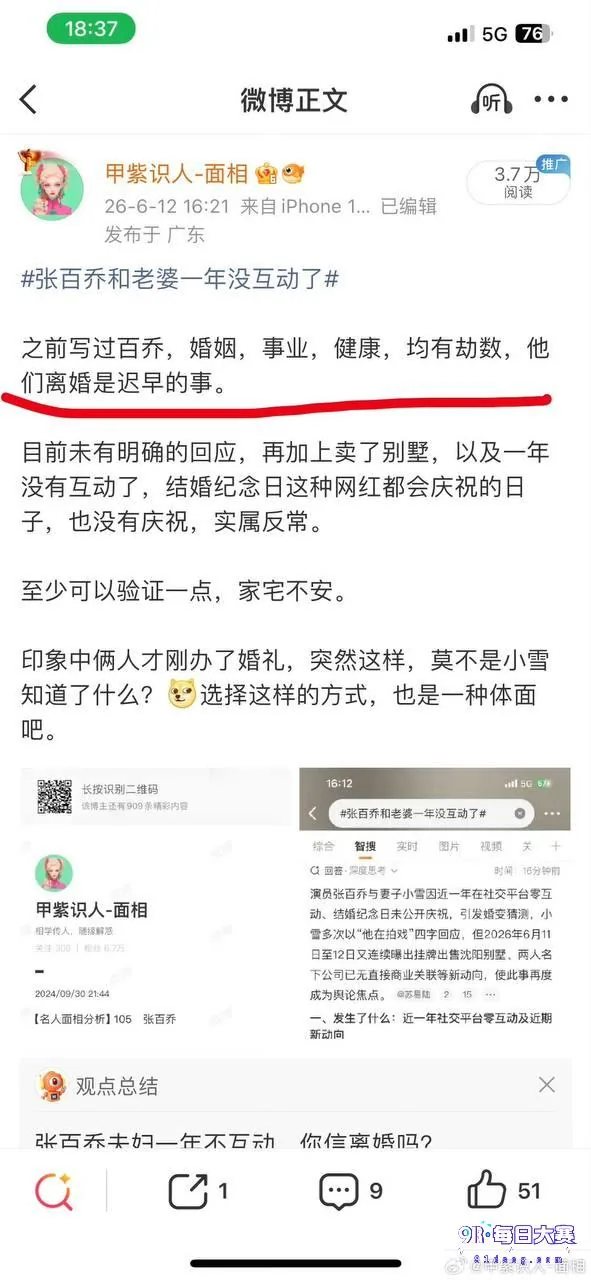Open the three-dot overflow menu

pos(551,99)
